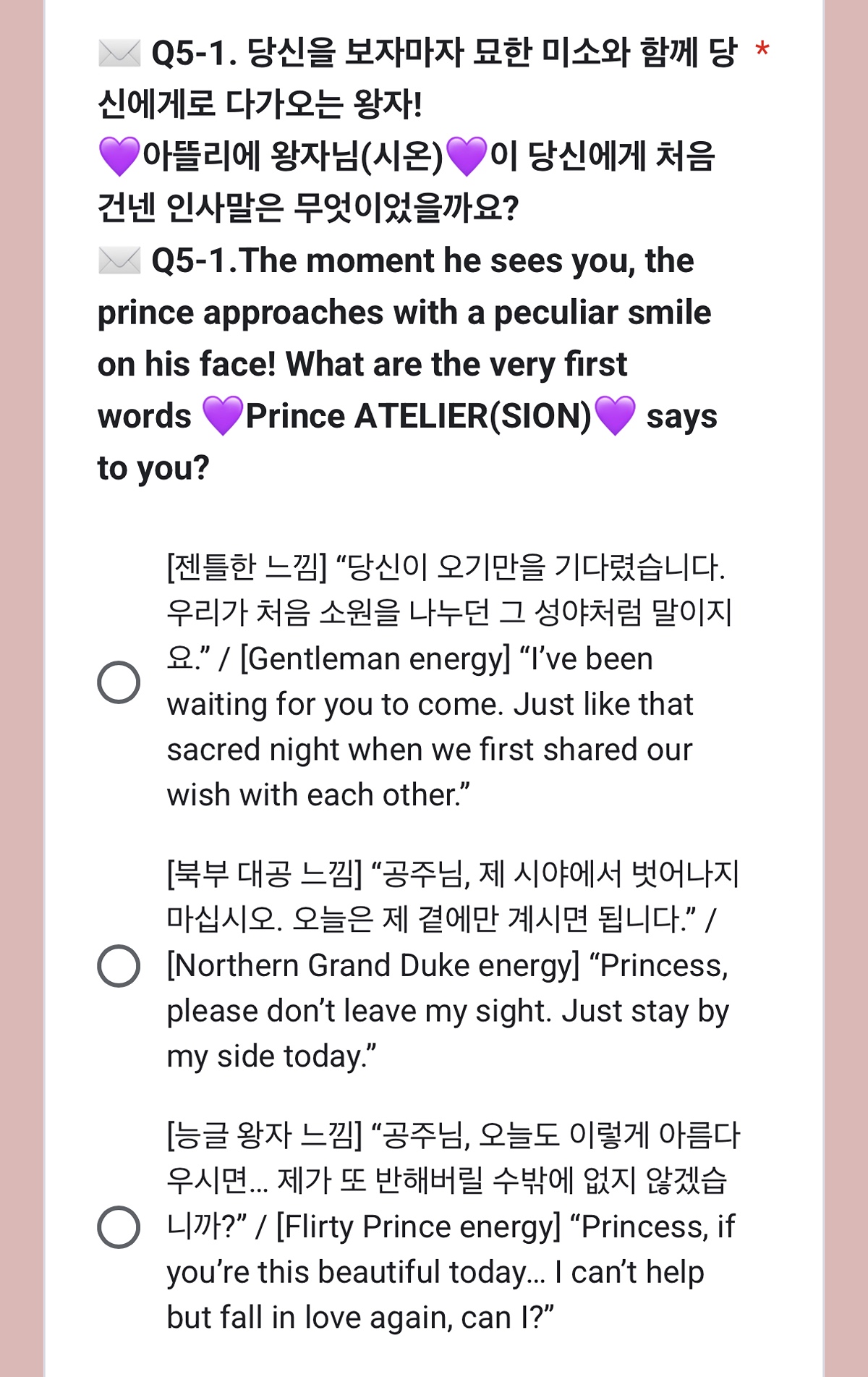
Task: Pick the Flirty Prince energy answer
Action: pos(119,1226)
